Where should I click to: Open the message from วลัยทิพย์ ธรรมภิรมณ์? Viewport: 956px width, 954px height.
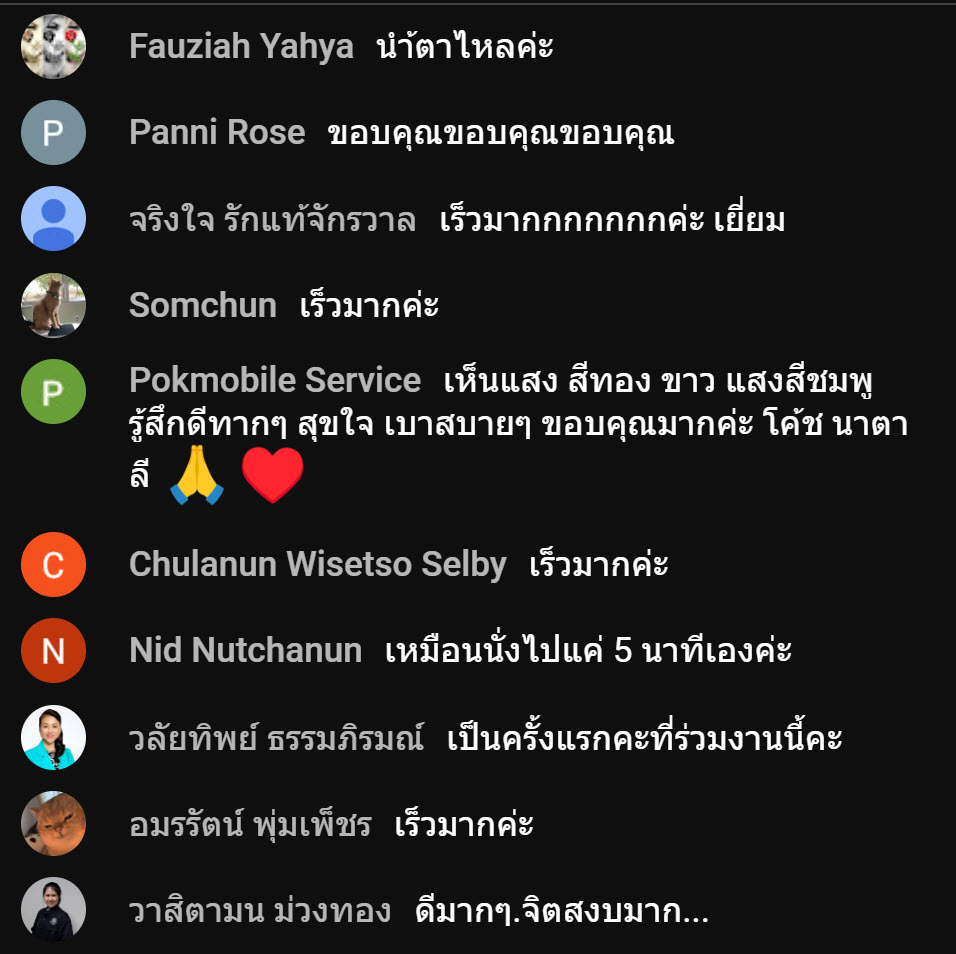[x=644, y=739]
